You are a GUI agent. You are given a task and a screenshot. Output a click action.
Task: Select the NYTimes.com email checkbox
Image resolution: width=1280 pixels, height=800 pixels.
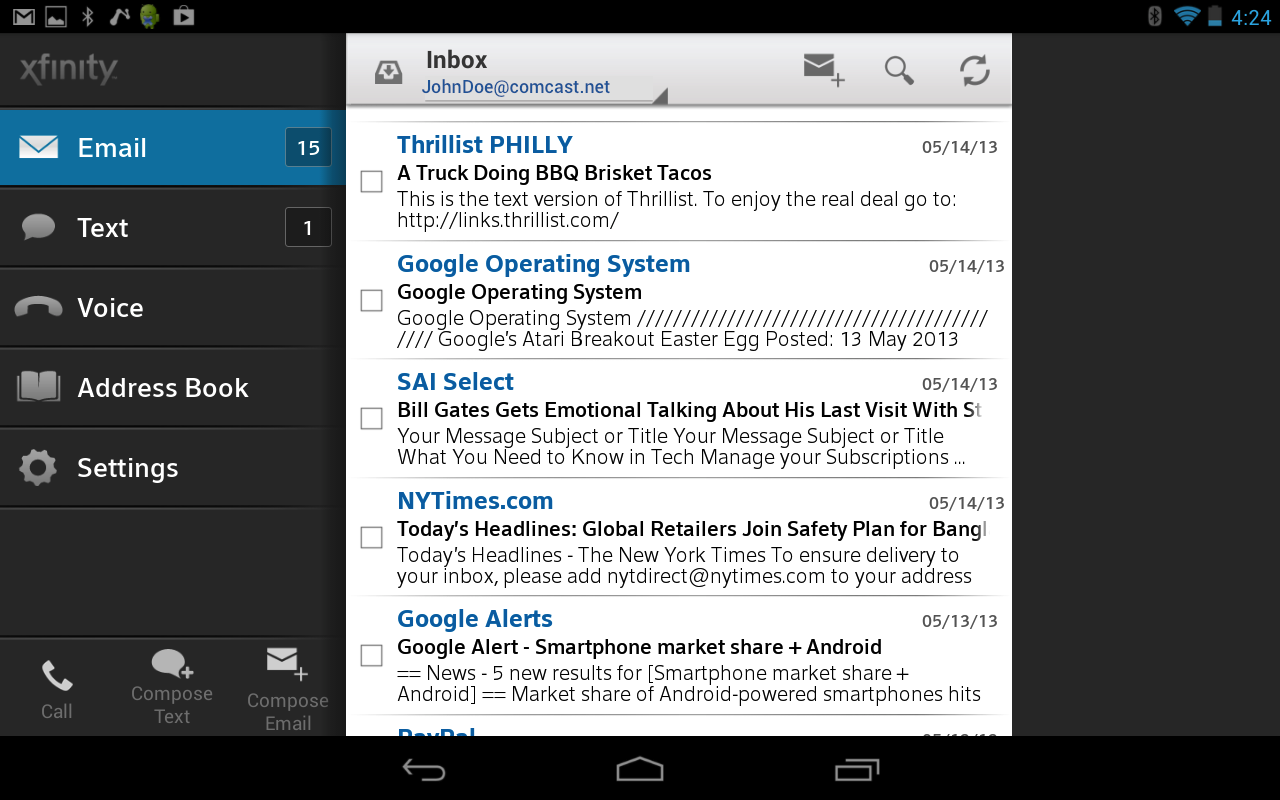(x=371, y=538)
